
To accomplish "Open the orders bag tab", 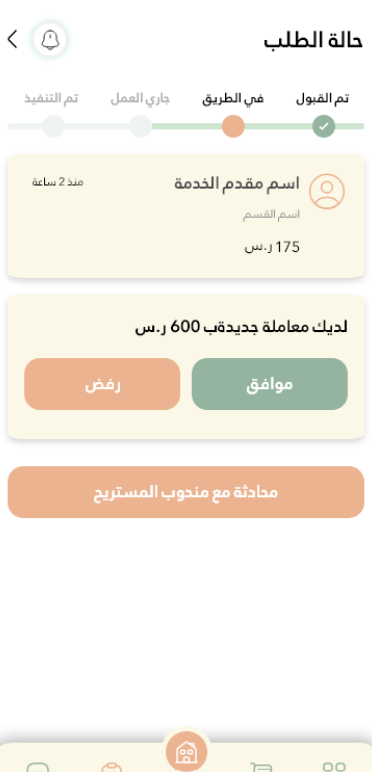I will tap(111, 767).
